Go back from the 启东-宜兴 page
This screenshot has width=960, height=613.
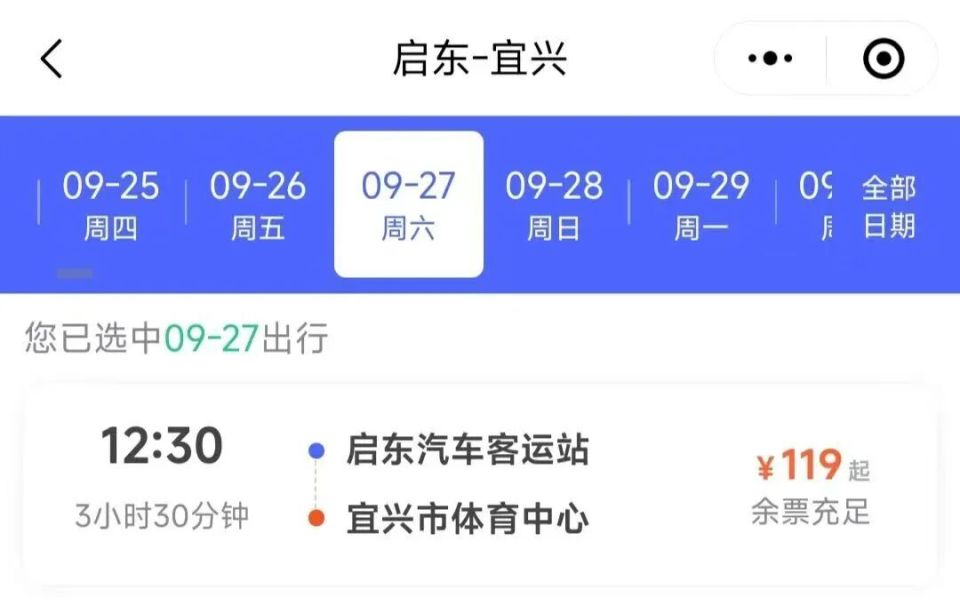click(52, 59)
